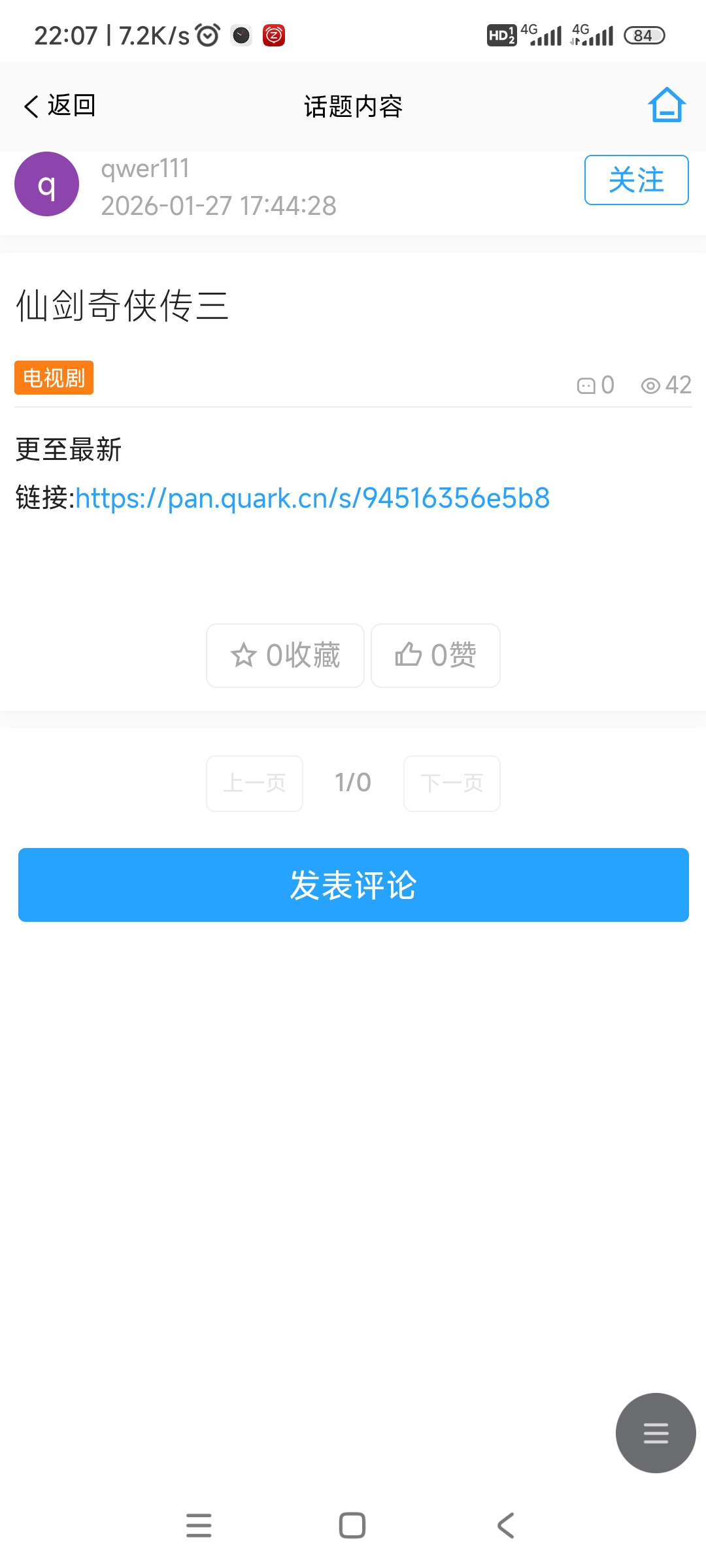Follow user qwer111 with 关注
The width and height of the screenshot is (706, 1568).
(x=636, y=180)
